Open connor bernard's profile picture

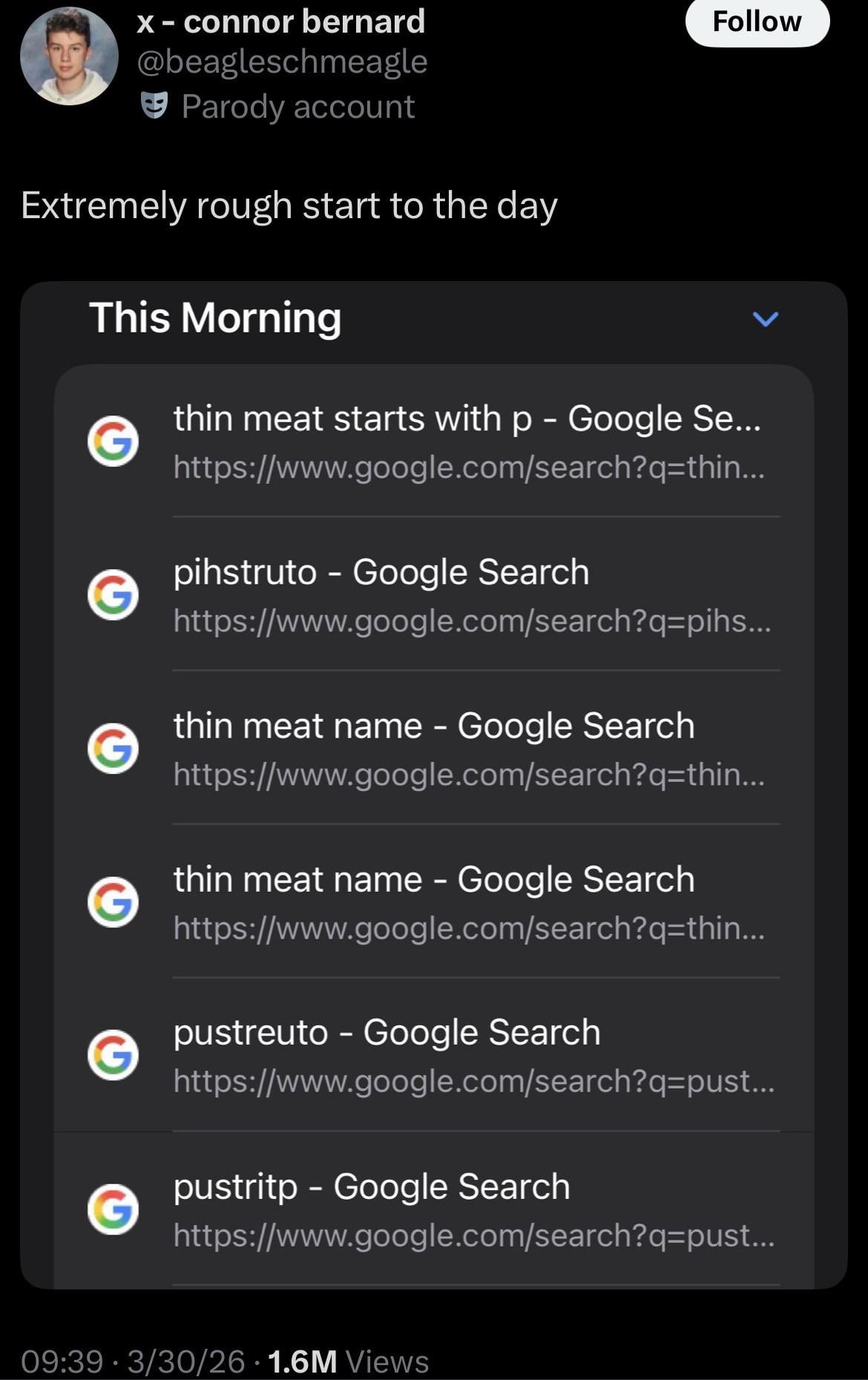(x=69, y=56)
